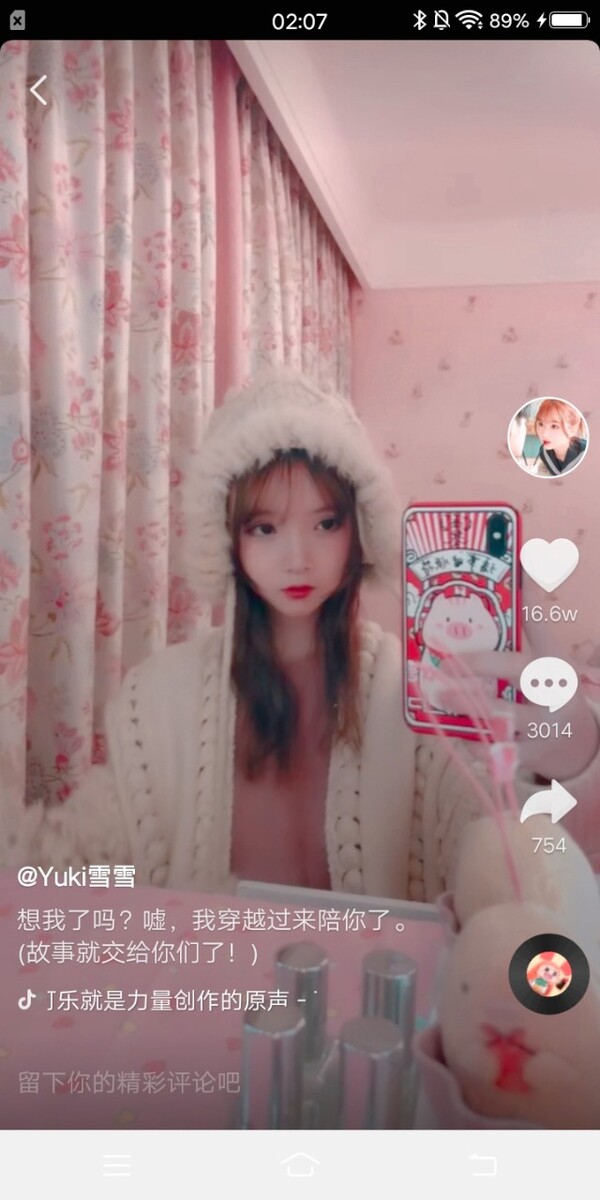
Task: Like this video with the heart
Action: point(549,567)
